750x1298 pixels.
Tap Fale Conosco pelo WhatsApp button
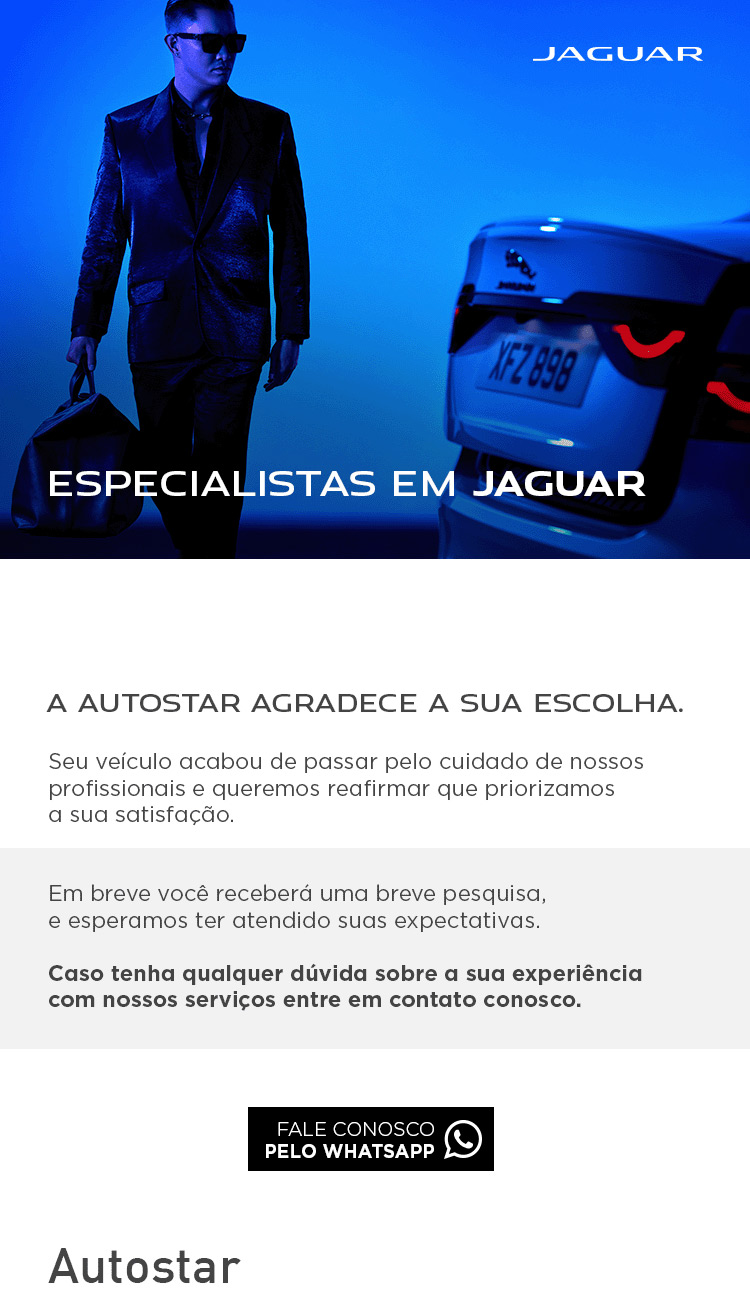point(371,1139)
